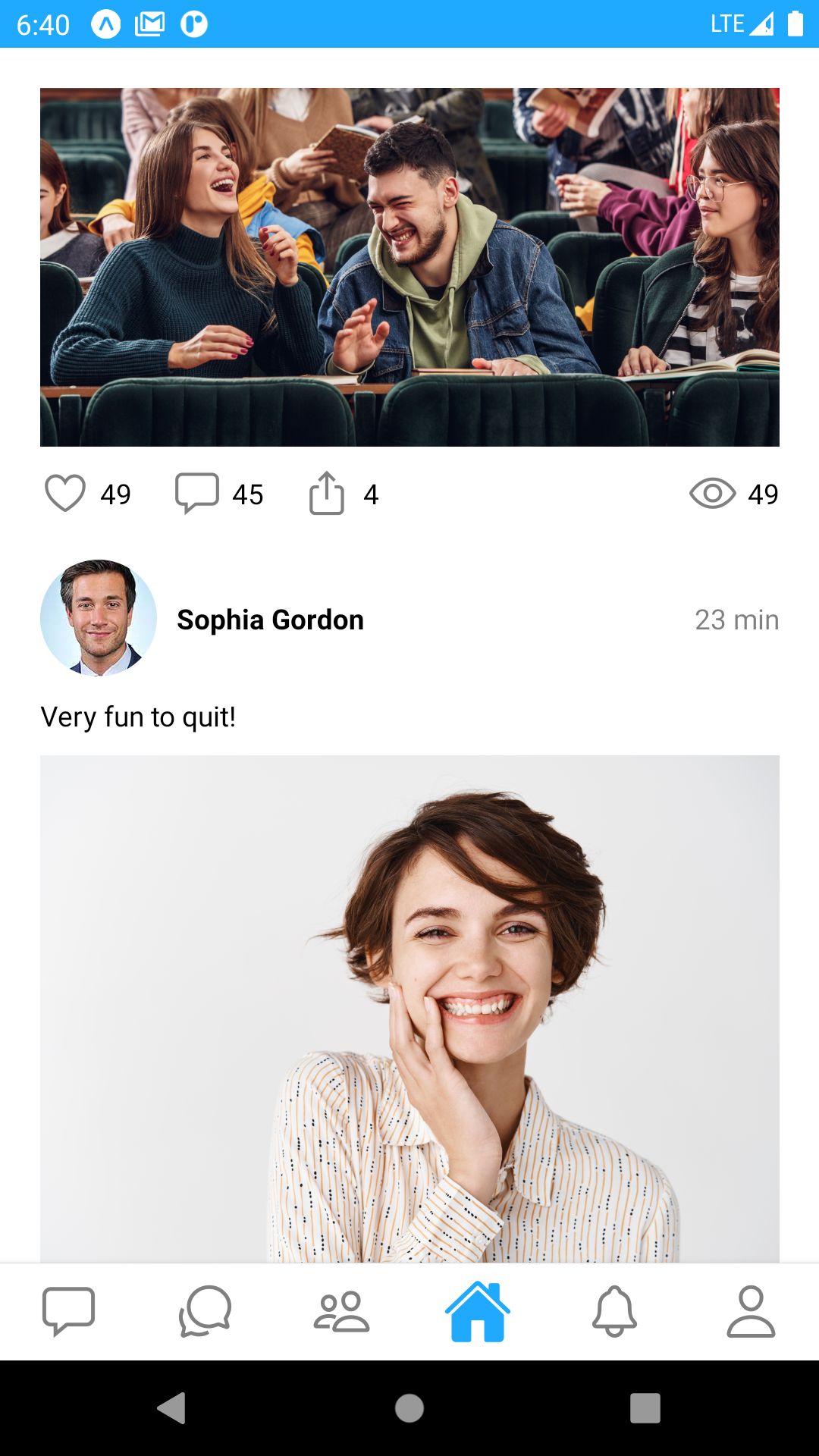
Task: Go to the groups tab
Action: (x=341, y=1311)
